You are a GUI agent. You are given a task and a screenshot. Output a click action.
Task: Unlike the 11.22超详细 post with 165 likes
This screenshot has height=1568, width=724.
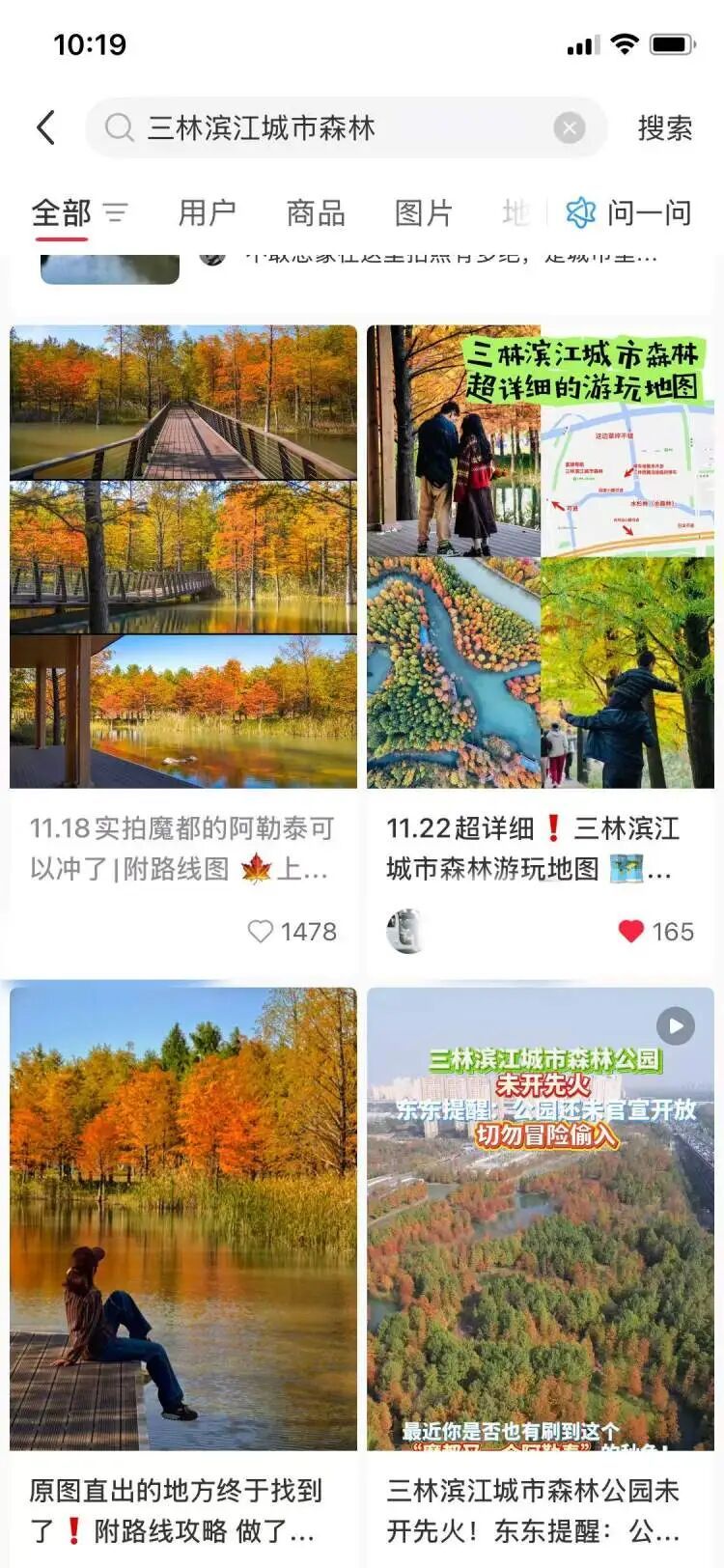631,931
